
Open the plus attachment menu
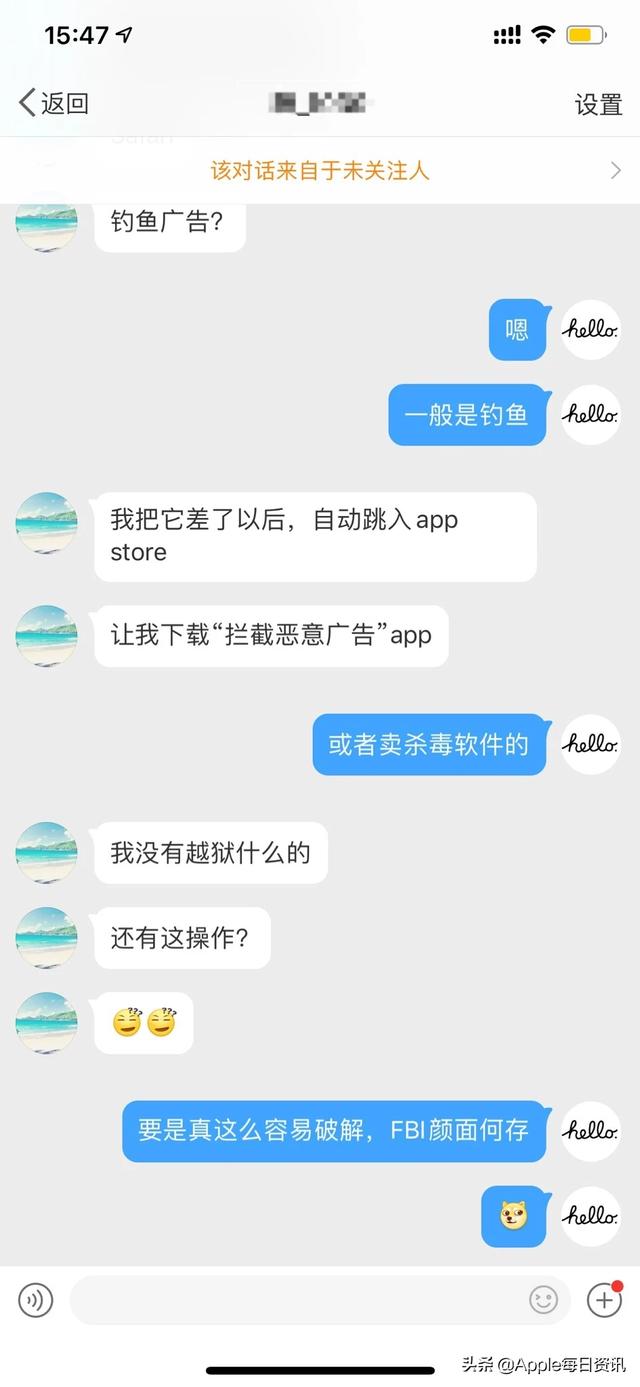[x=604, y=1300]
